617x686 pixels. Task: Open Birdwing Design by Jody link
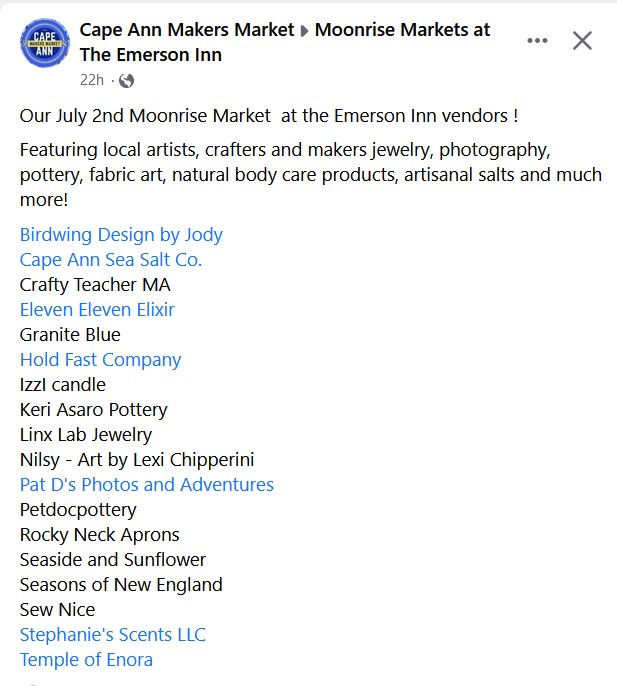(x=121, y=235)
